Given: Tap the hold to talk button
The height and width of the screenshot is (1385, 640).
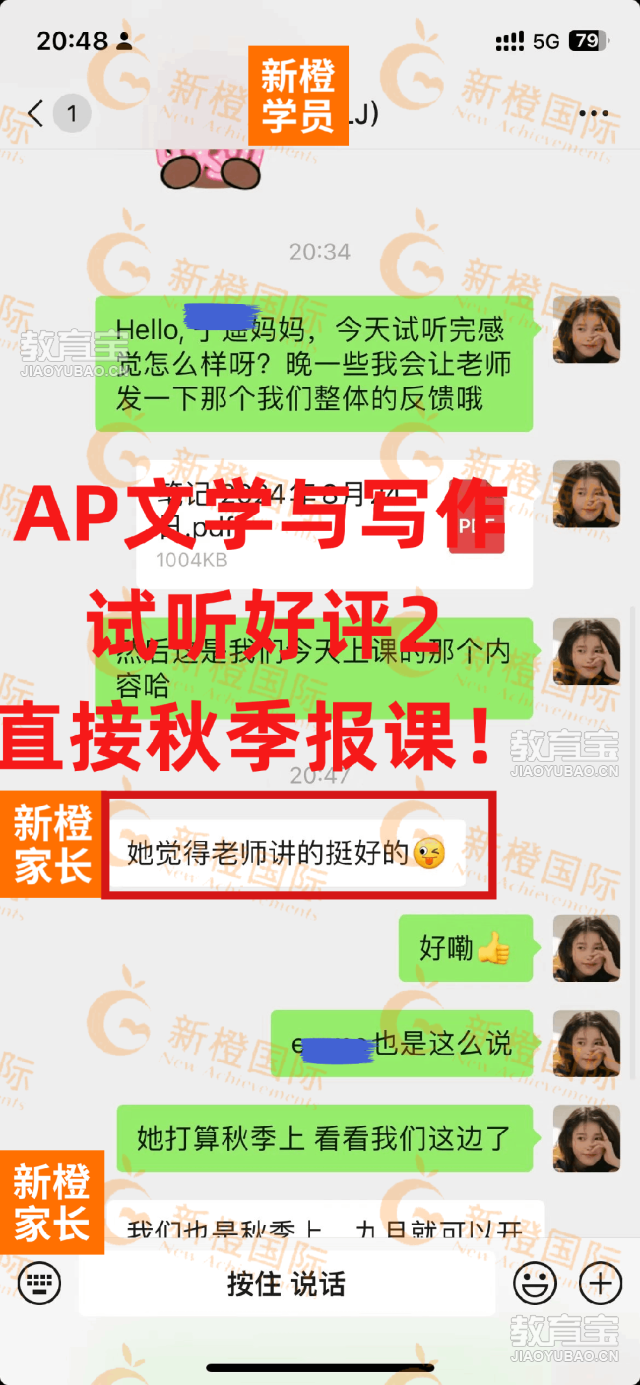Looking at the screenshot, I should tap(286, 1283).
